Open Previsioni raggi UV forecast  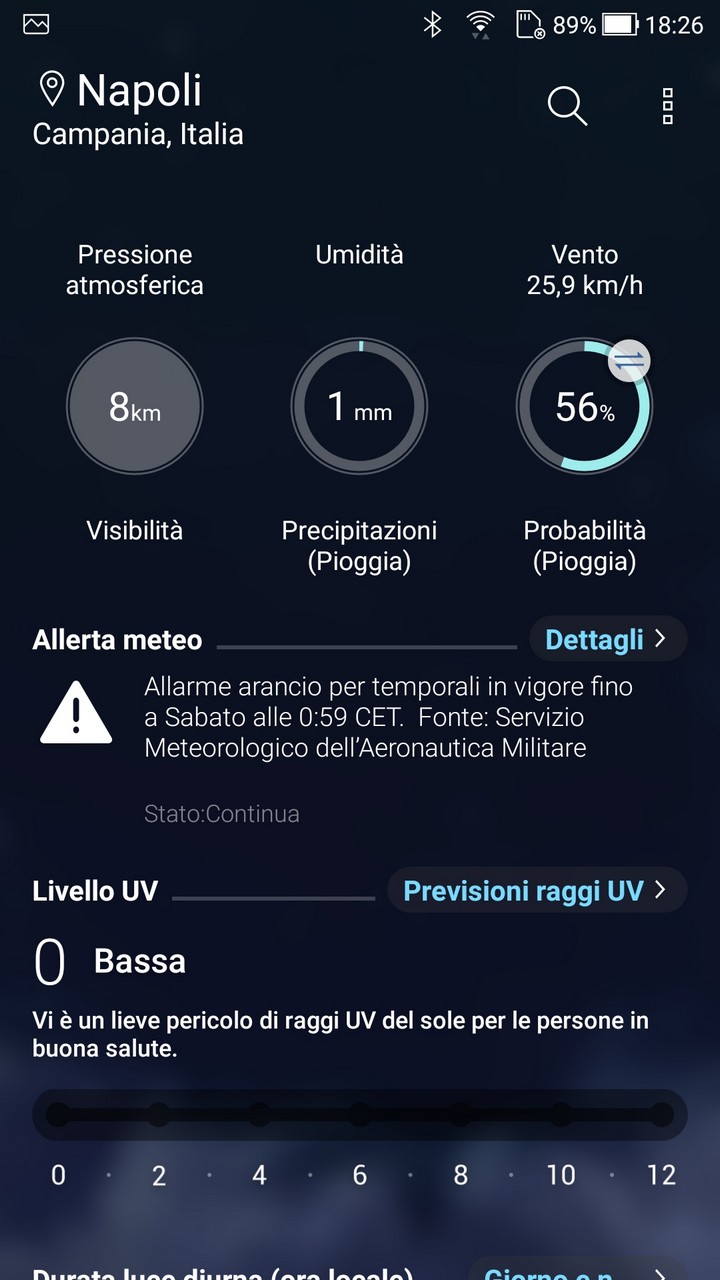point(536,891)
